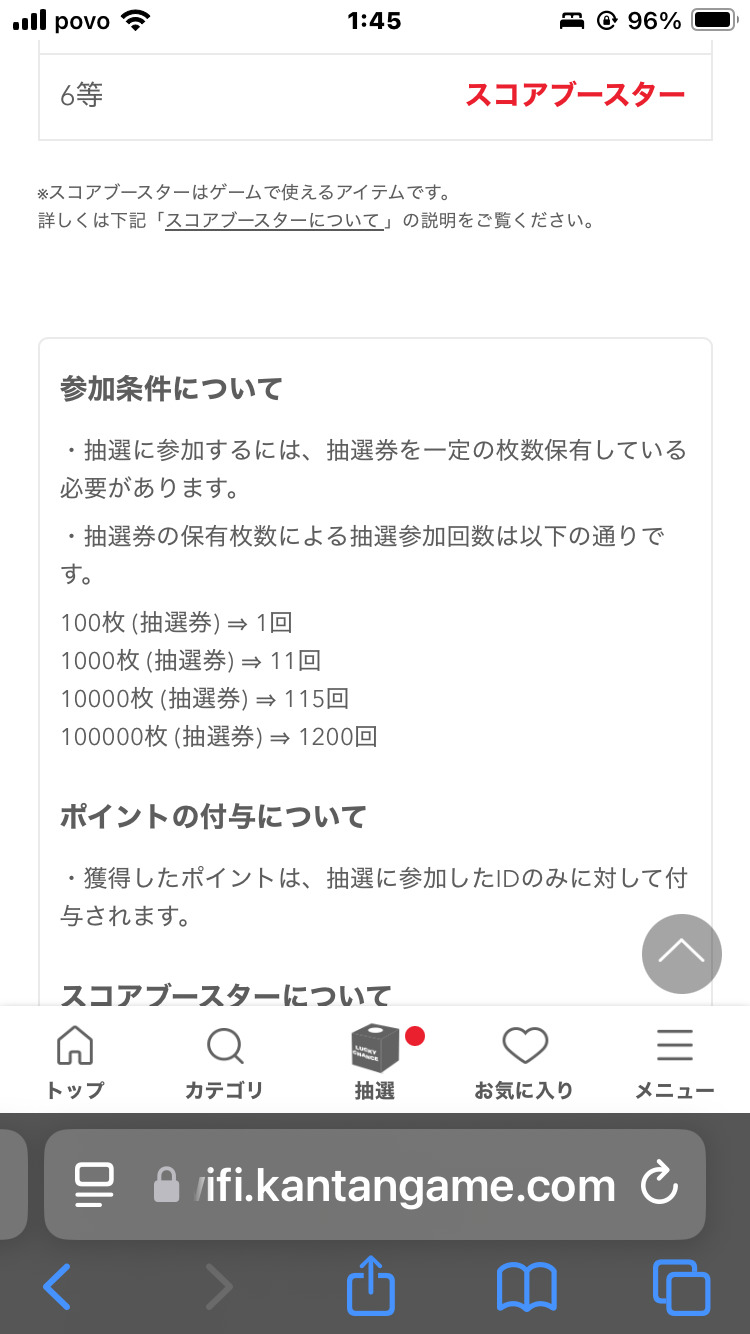Image resolution: width=750 pixels, height=1334 pixels.
Task: Open Safari bookmarks
Action: (526, 1286)
